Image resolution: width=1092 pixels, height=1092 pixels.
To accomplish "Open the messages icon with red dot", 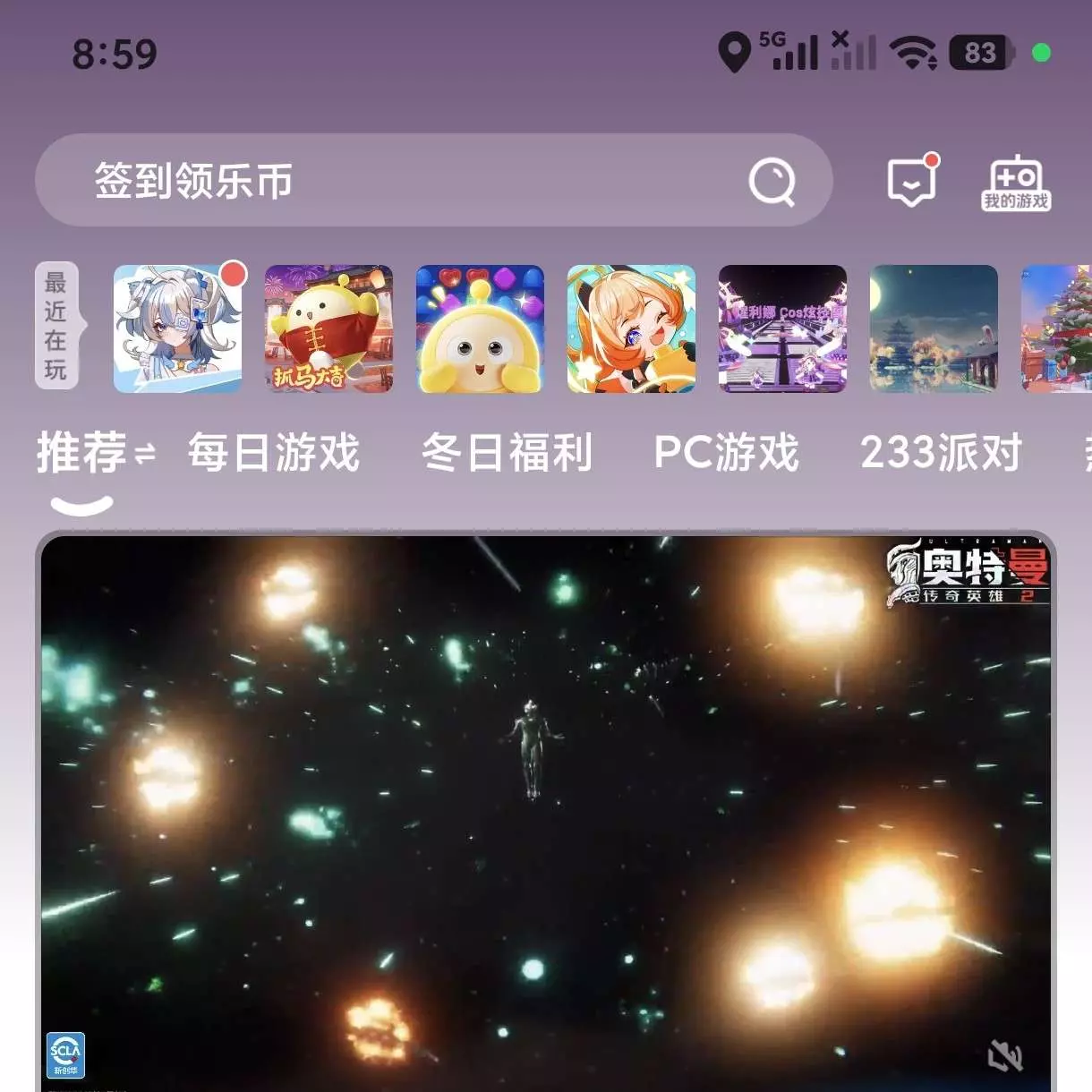I will (911, 181).
